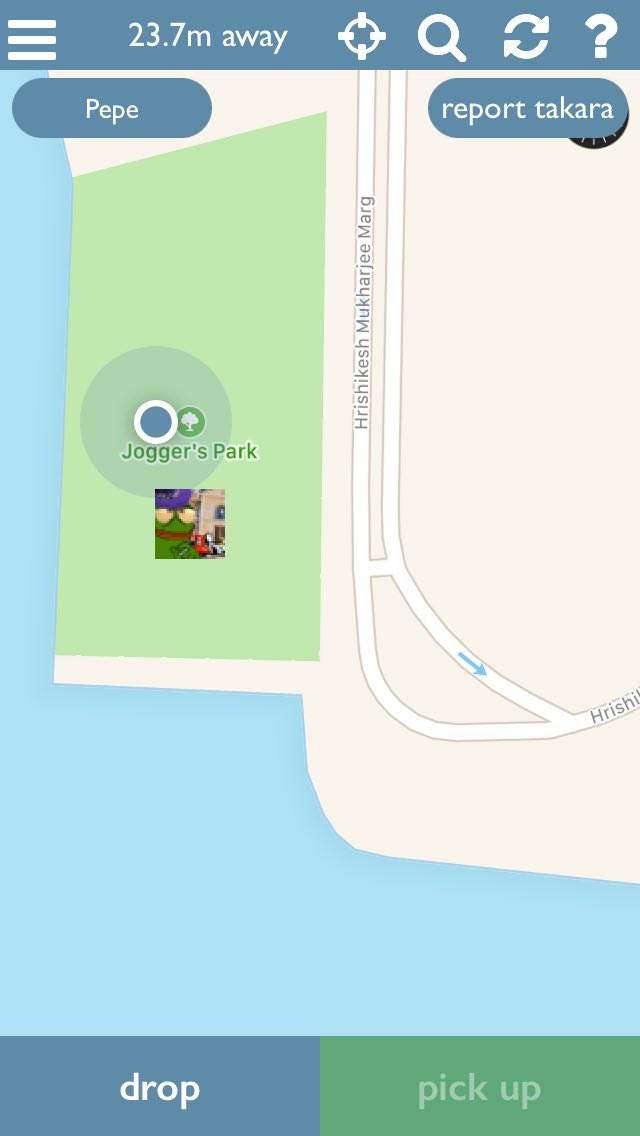Tap the Pepe button
Image resolution: width=640 pixels, height=1136 pixels.
point(112,109)
